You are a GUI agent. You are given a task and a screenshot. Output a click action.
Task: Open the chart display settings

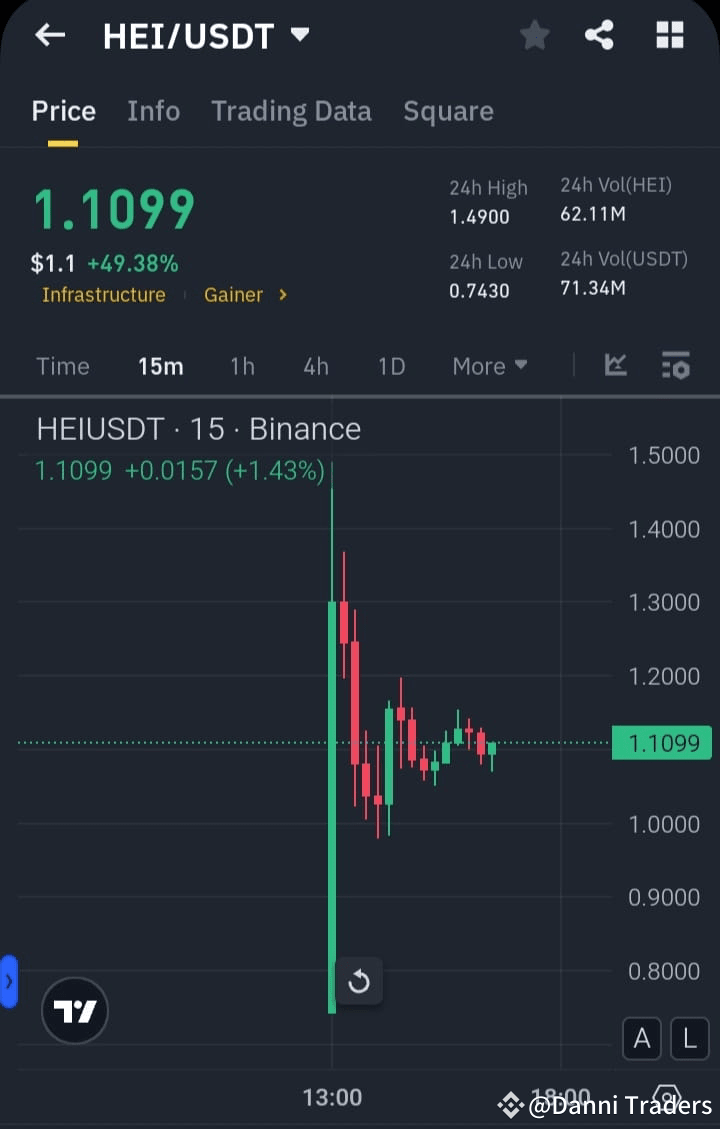[x=676, y=366]
